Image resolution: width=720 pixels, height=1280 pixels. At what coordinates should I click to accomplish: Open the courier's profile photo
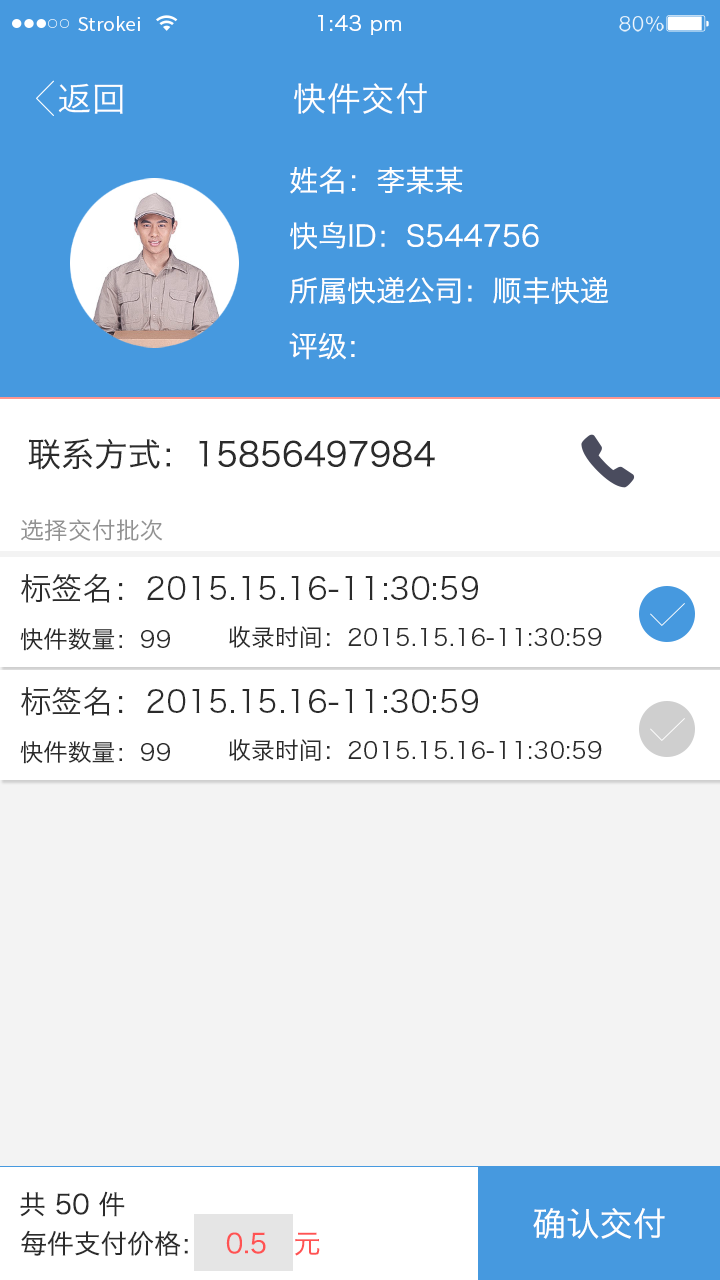pos(154,263)
